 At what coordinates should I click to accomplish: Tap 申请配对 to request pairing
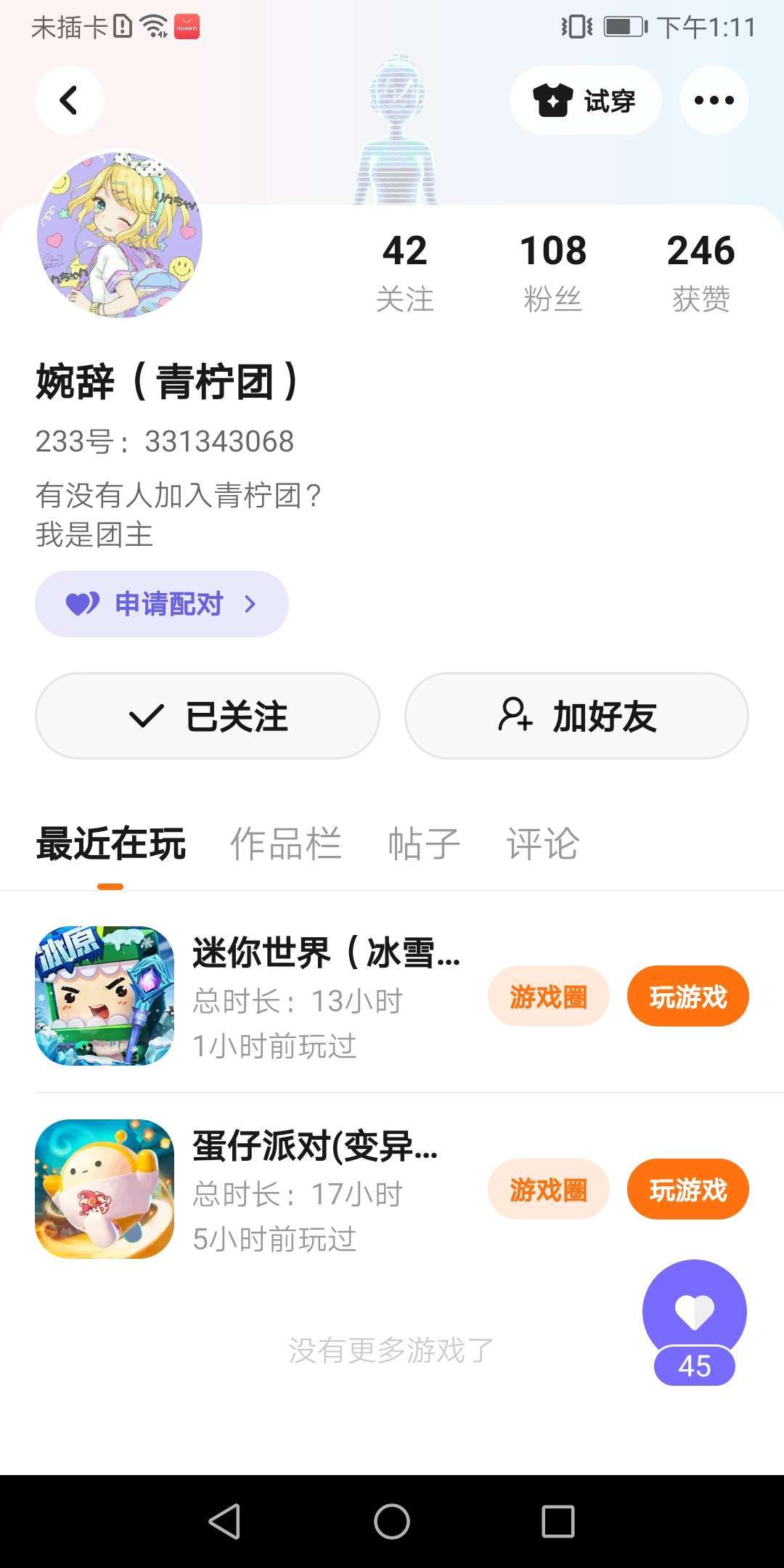(161, 604)
